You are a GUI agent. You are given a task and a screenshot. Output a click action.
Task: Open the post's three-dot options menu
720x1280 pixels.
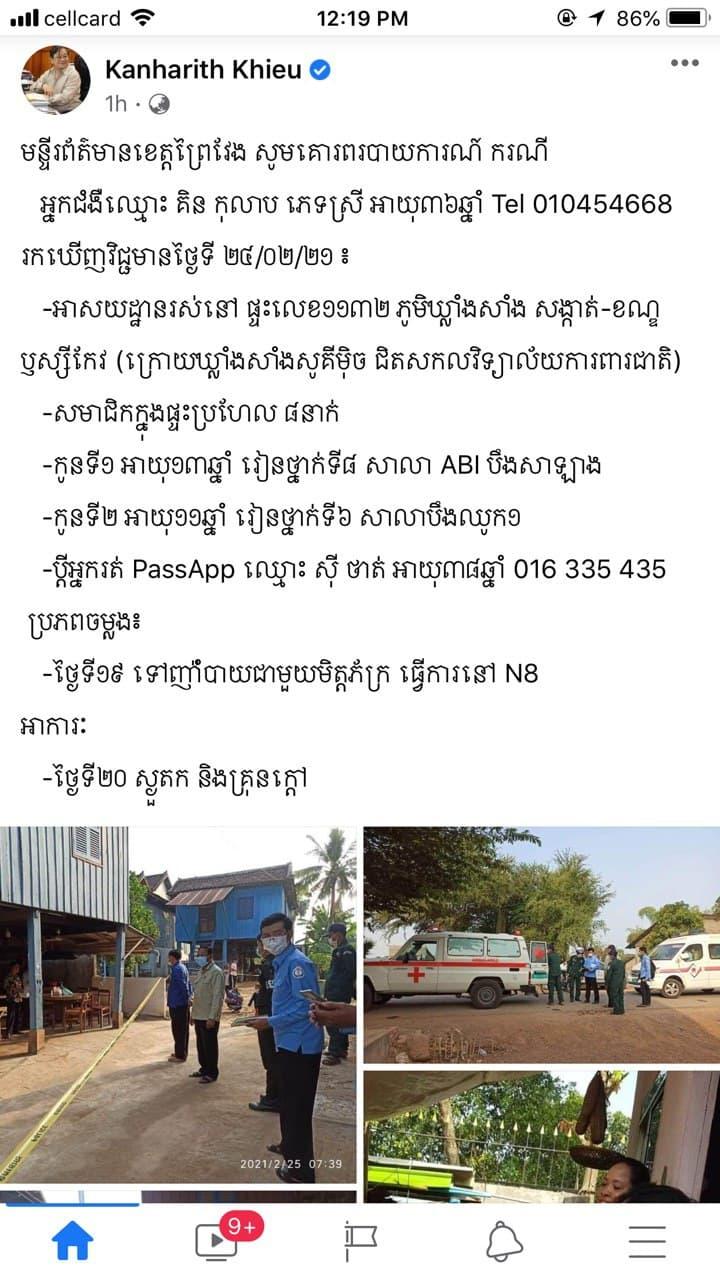pyautogui.click(x=684, y=63)
